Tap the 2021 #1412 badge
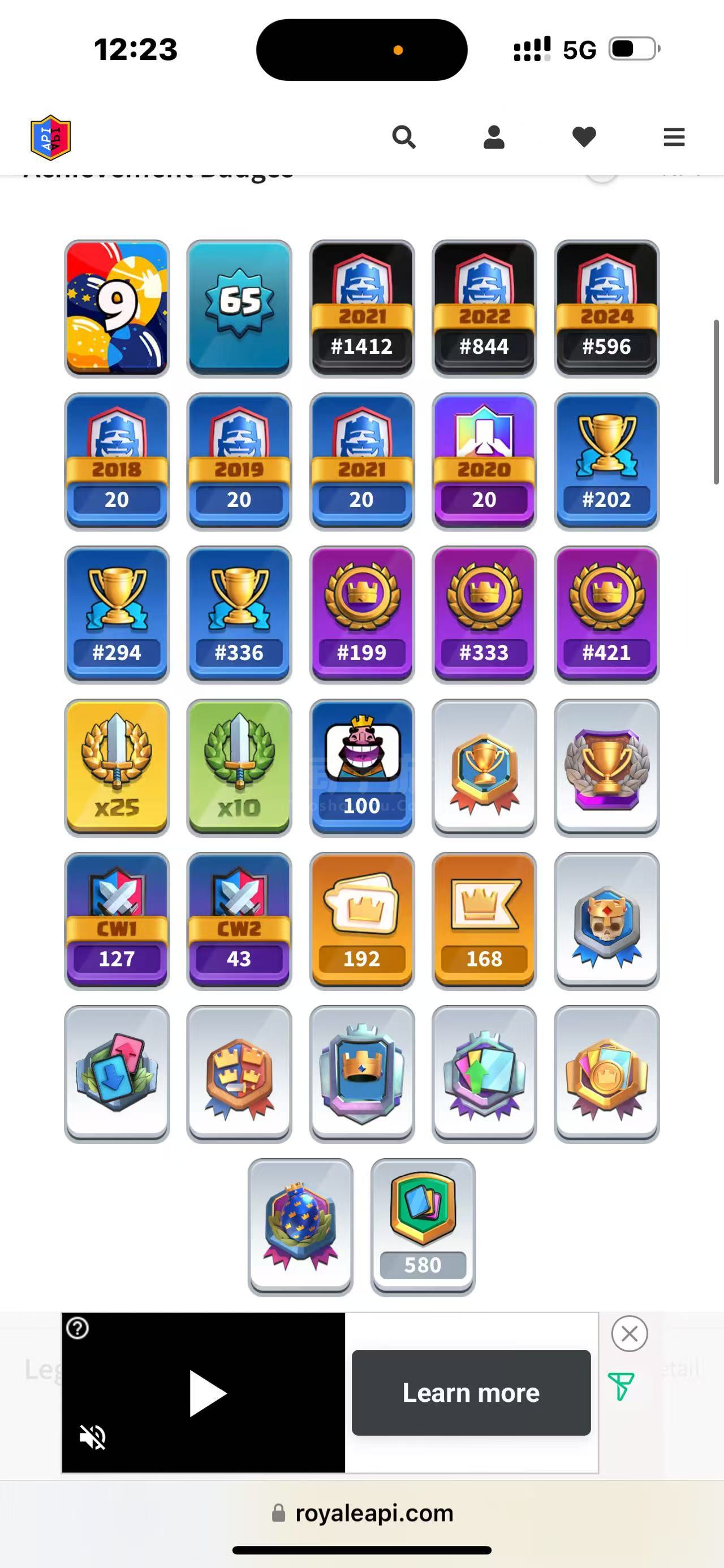Screen dimensions: 724x1568 361,309
